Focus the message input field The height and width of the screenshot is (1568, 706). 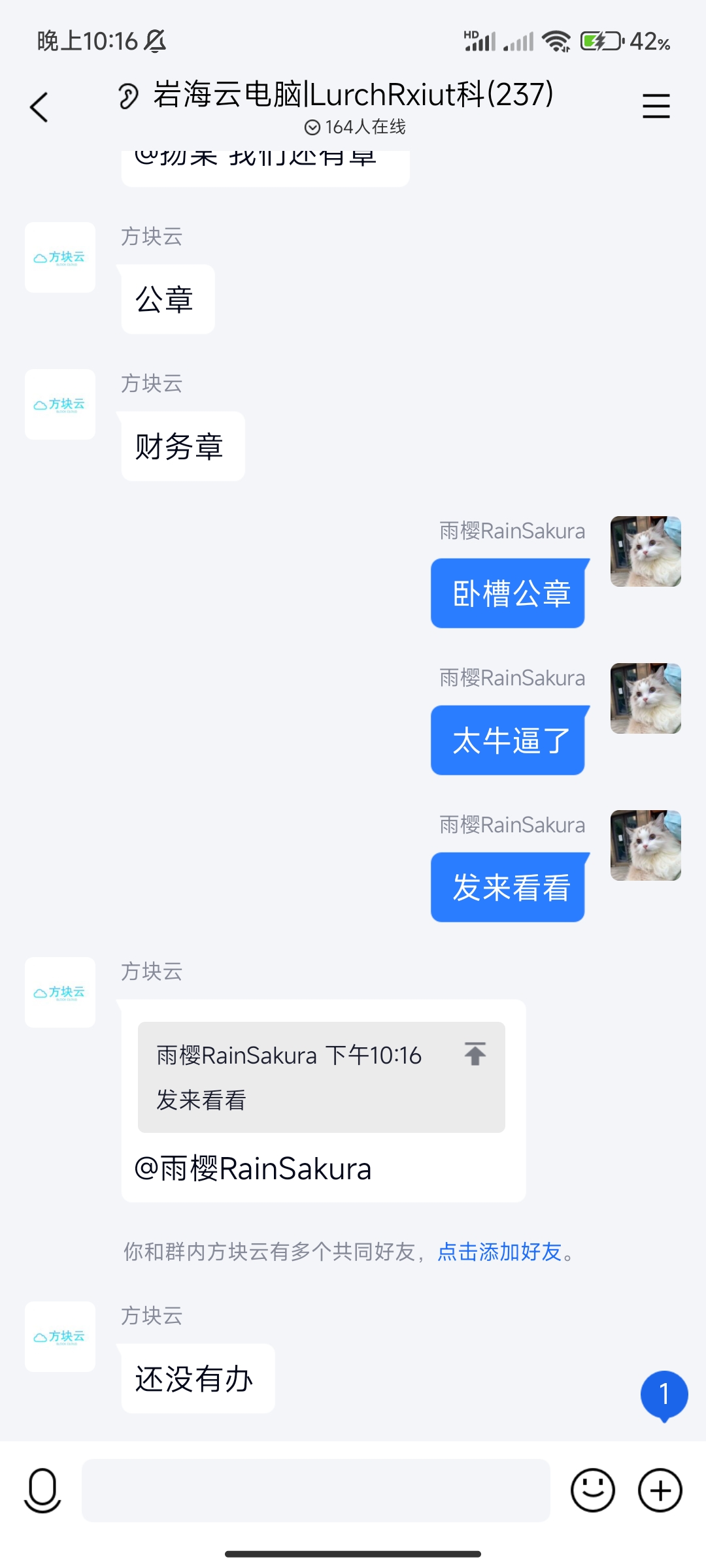(316, 1490)
